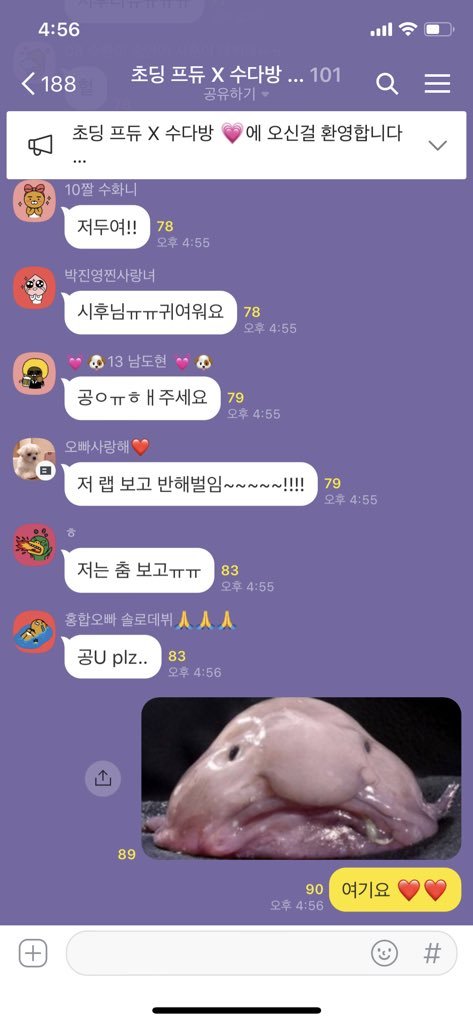This screenshot has height=1024, width=473.
Task: View the profile of 오빠사랑해
Action: [x=35, y=459]
